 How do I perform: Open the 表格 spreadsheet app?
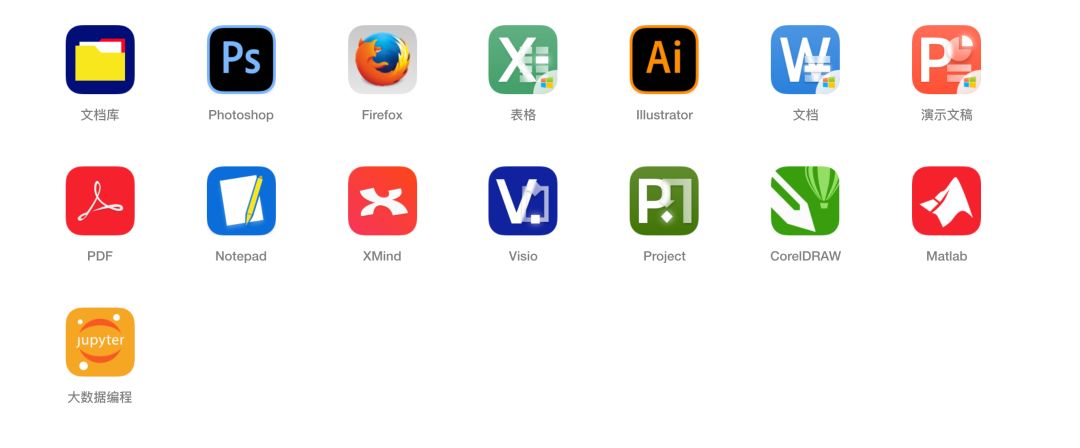(x=523, y=60)
